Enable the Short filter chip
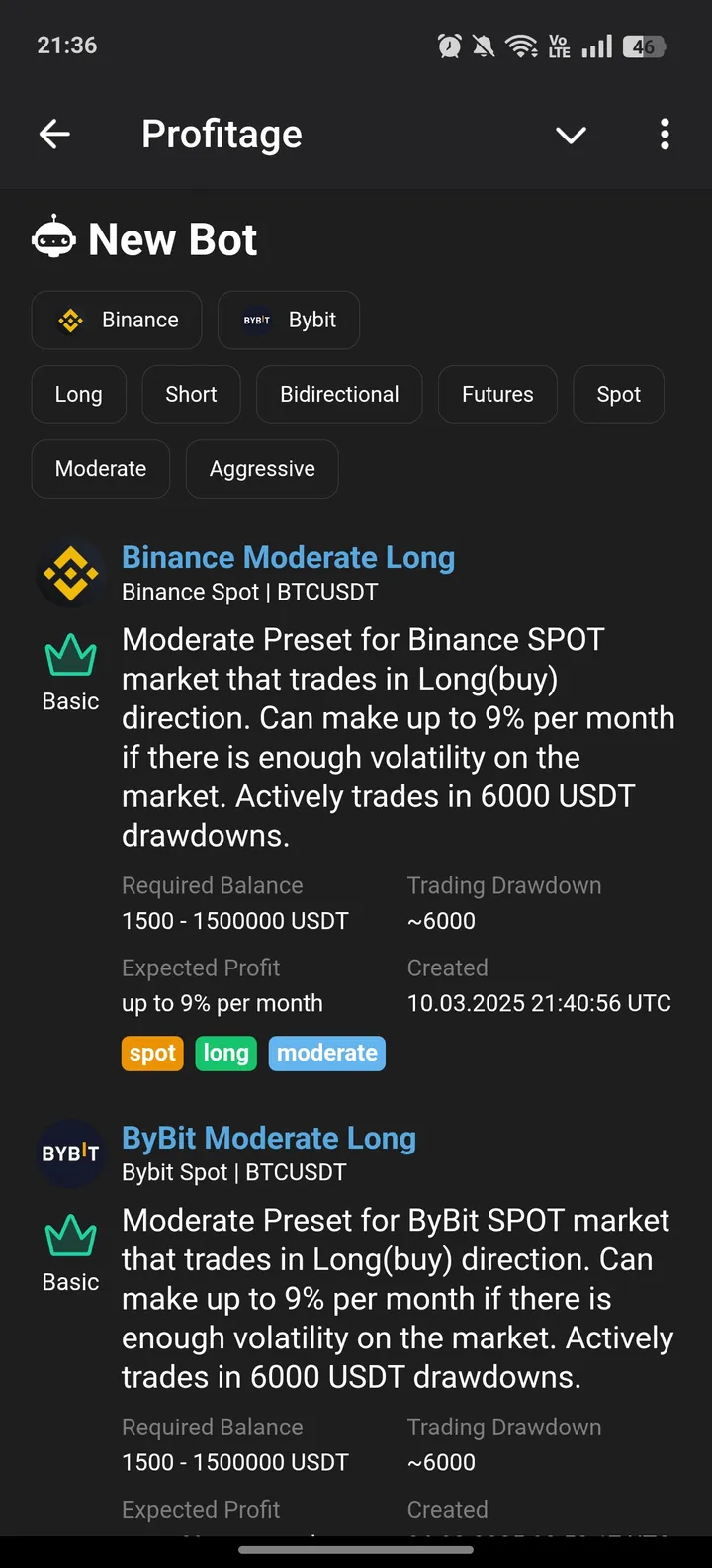The height and width of the screenshot is (1568, 712). tap(191, 394)
